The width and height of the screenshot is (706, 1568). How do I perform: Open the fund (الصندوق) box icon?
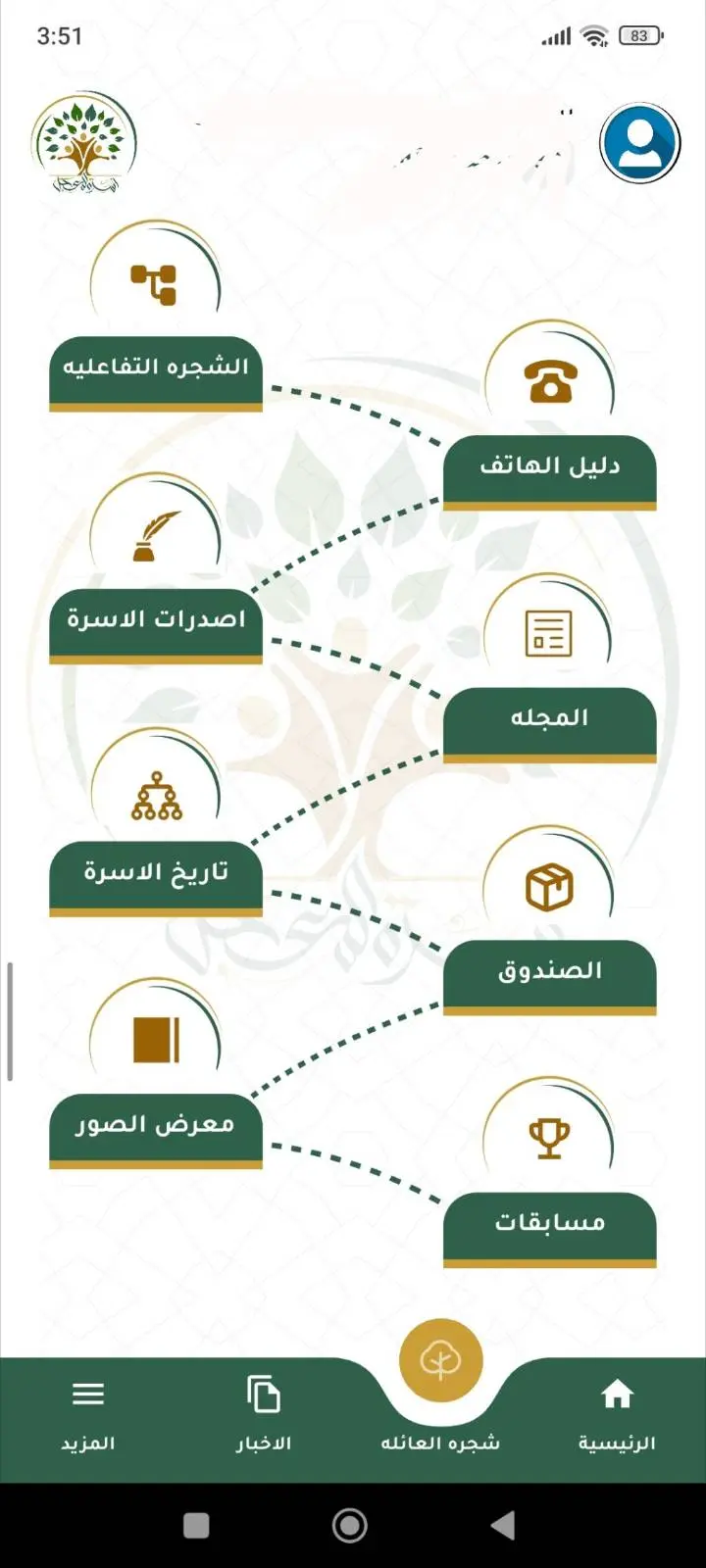pos(549,885)
